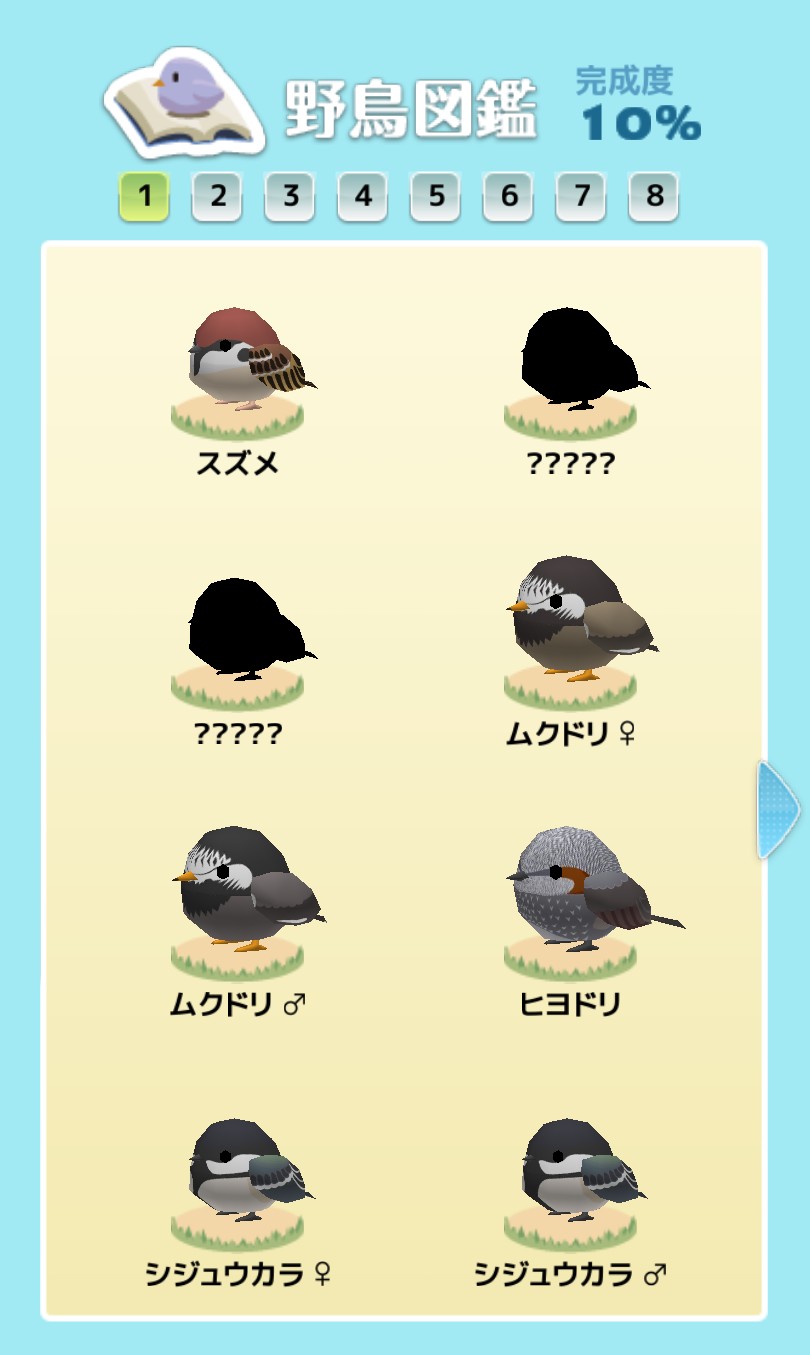Switch to page 2 of the bird guide
The width and height of the screenshot is (810, 1355).
218,196
